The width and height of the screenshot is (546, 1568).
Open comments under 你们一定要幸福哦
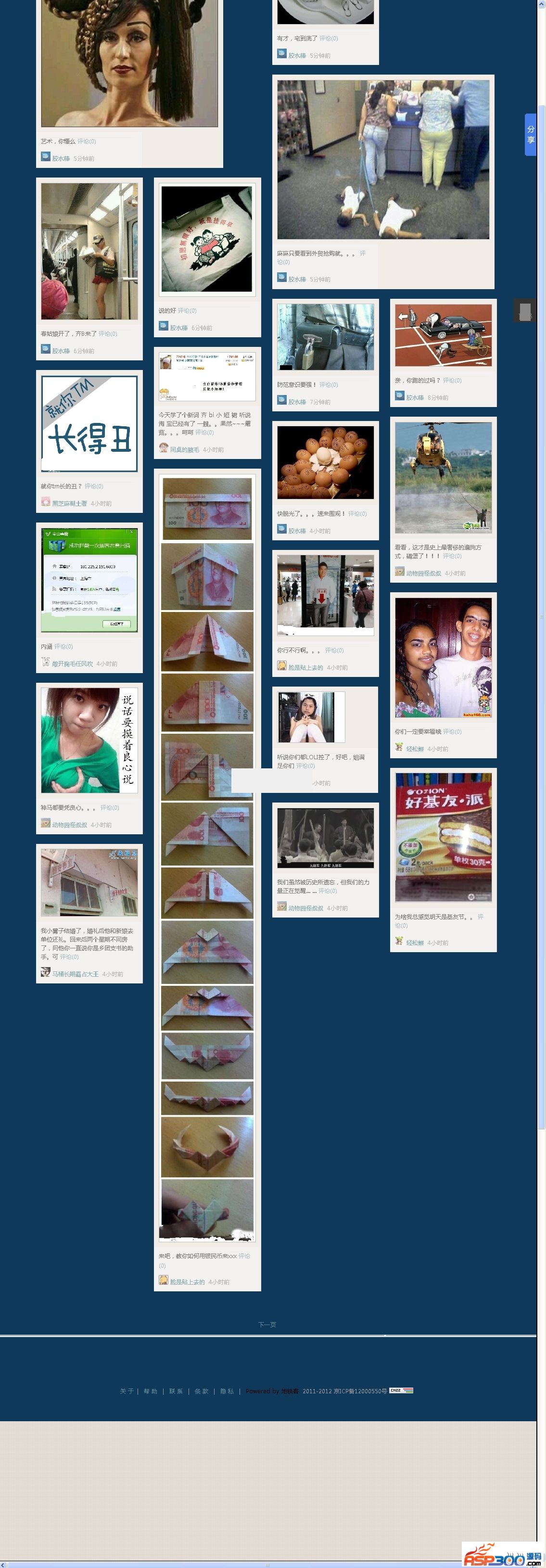tap(452, 732)
